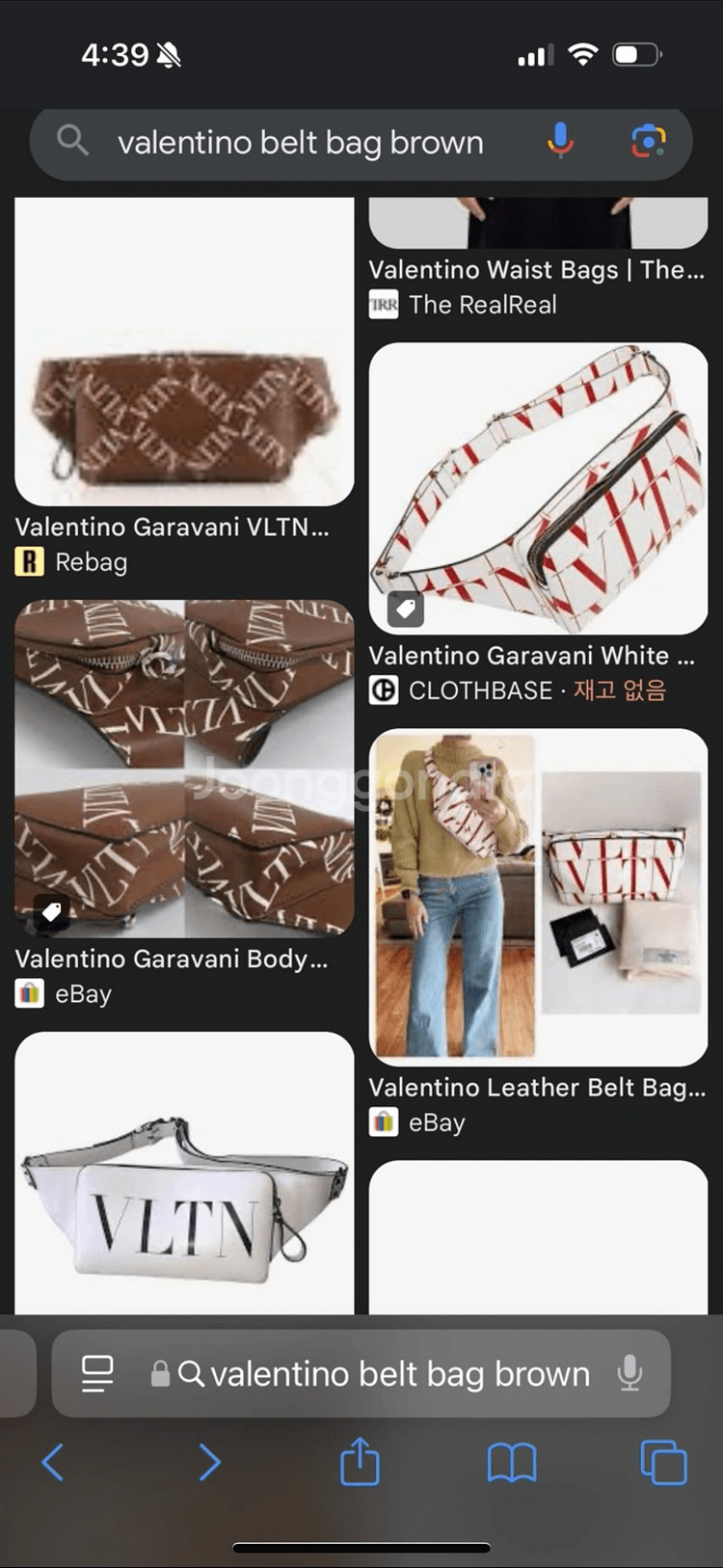Tap the Google search box
The width and height of the screenshot is (723, 1568).
point(299,143)
